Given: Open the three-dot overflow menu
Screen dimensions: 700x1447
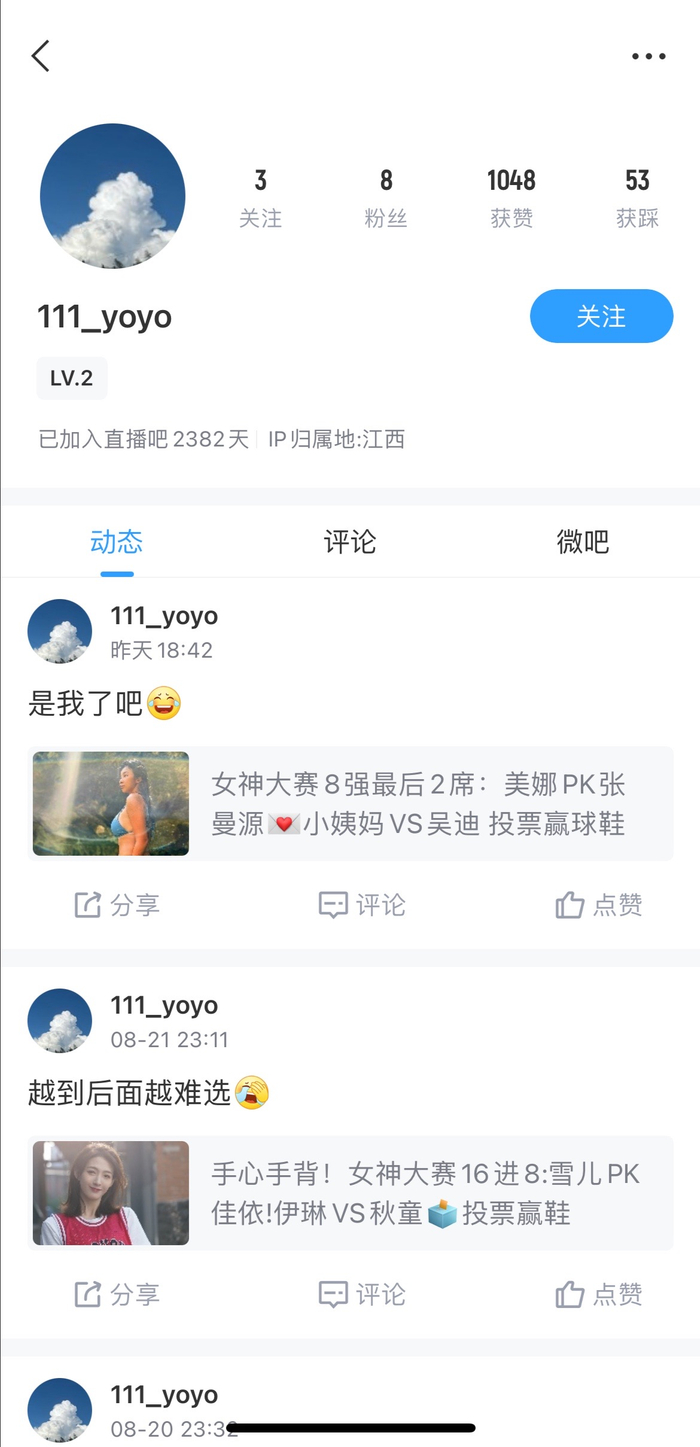Looking at the screenshot, I should 648,57.
